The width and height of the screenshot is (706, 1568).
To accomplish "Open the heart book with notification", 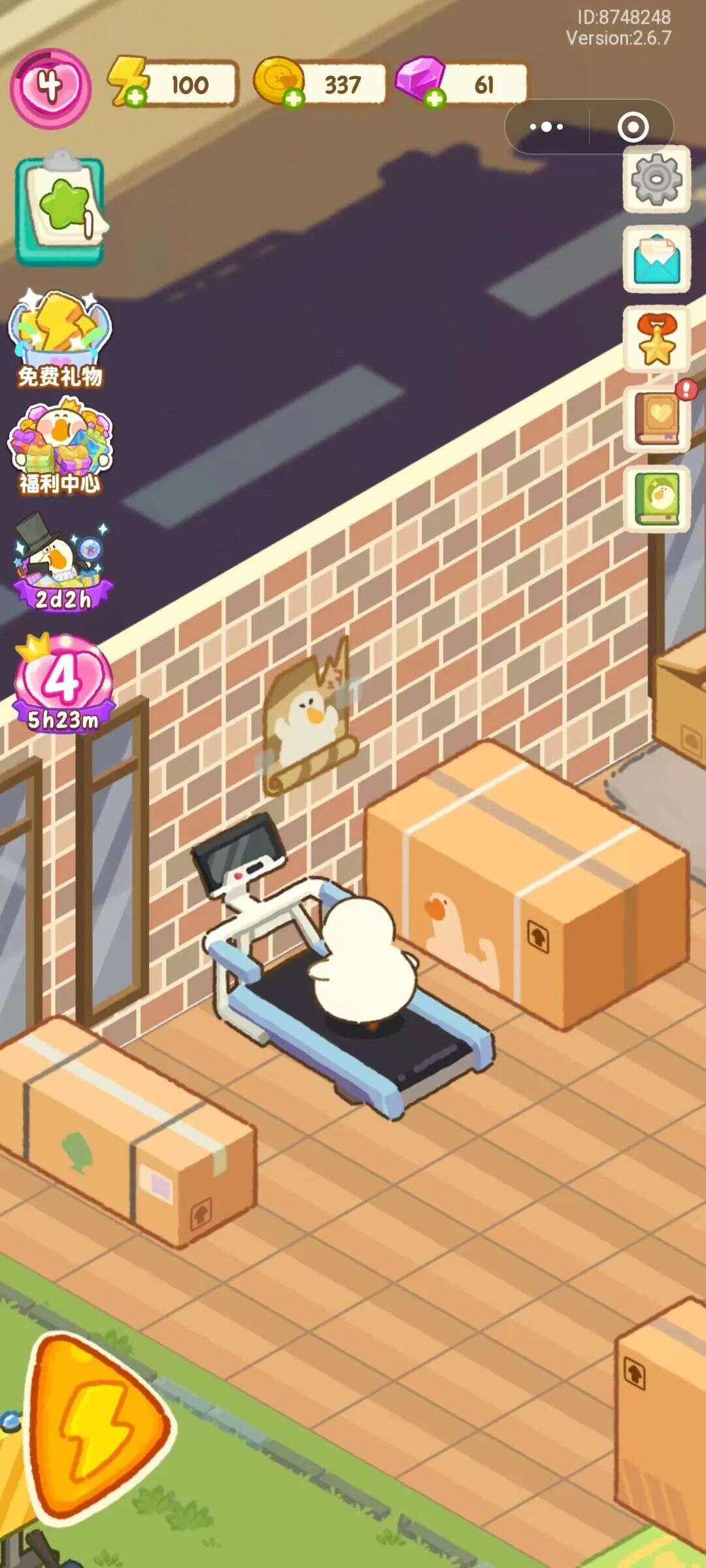I will [x=656, y=419].
